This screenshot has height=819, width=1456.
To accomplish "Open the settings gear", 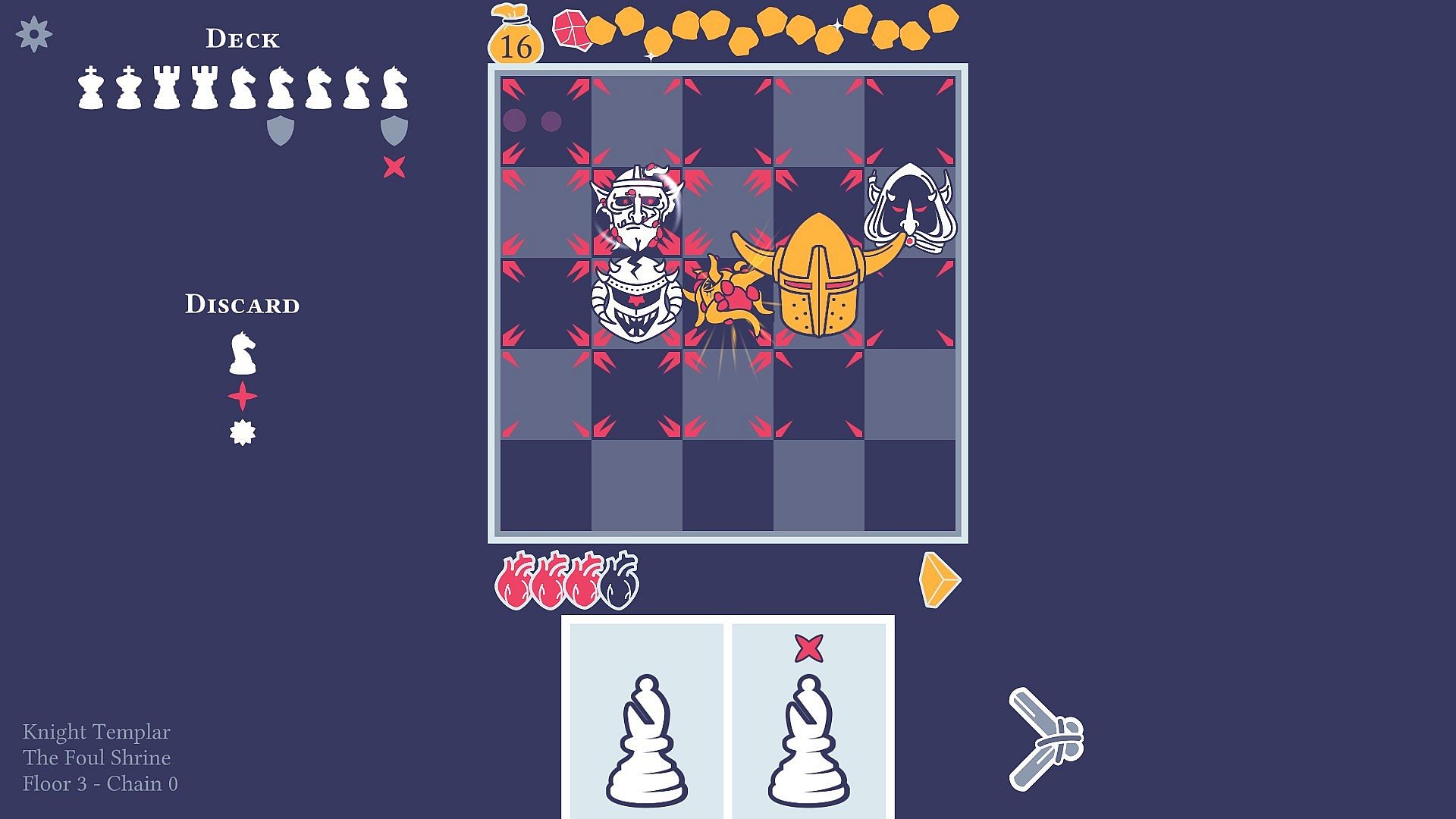I will [34, 34].
